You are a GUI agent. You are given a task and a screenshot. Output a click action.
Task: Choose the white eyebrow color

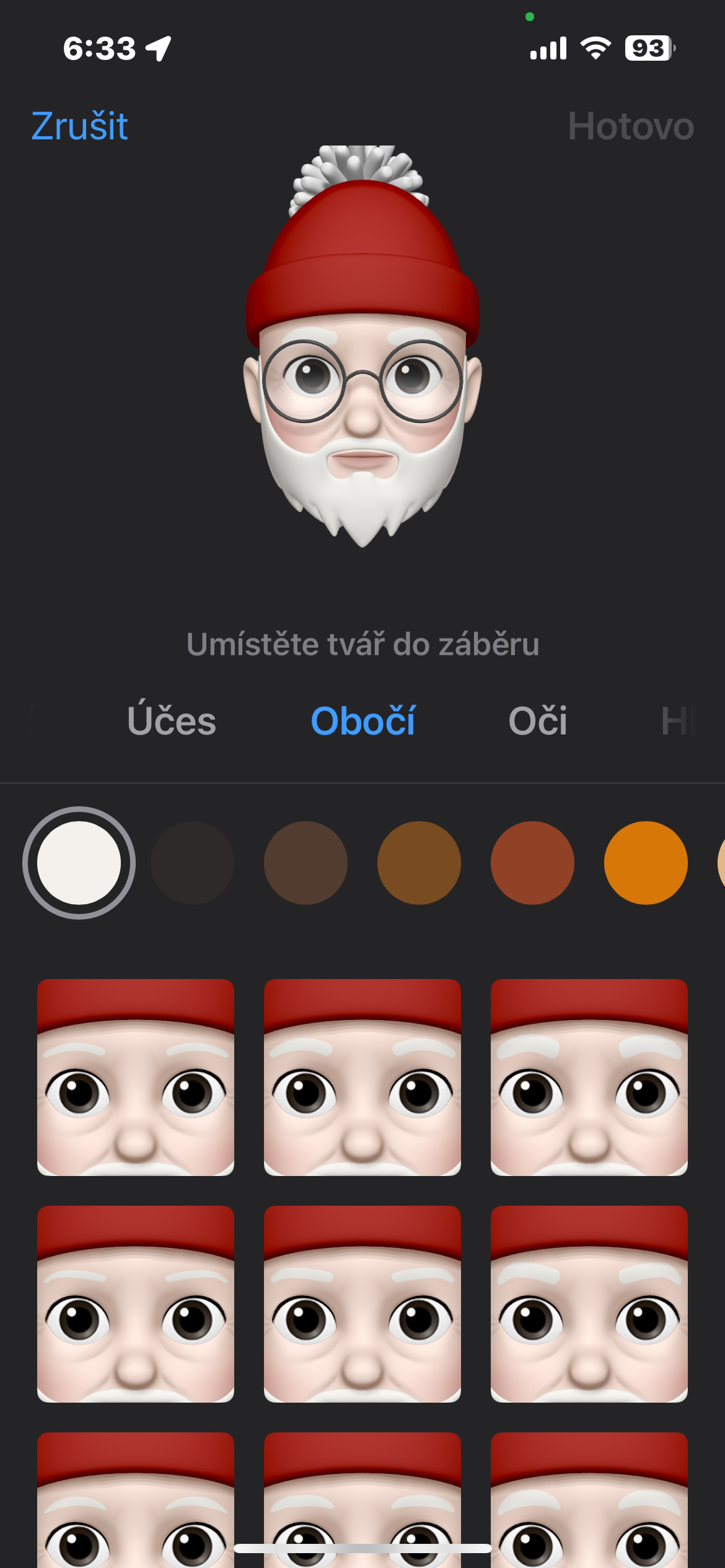(79, 863)
